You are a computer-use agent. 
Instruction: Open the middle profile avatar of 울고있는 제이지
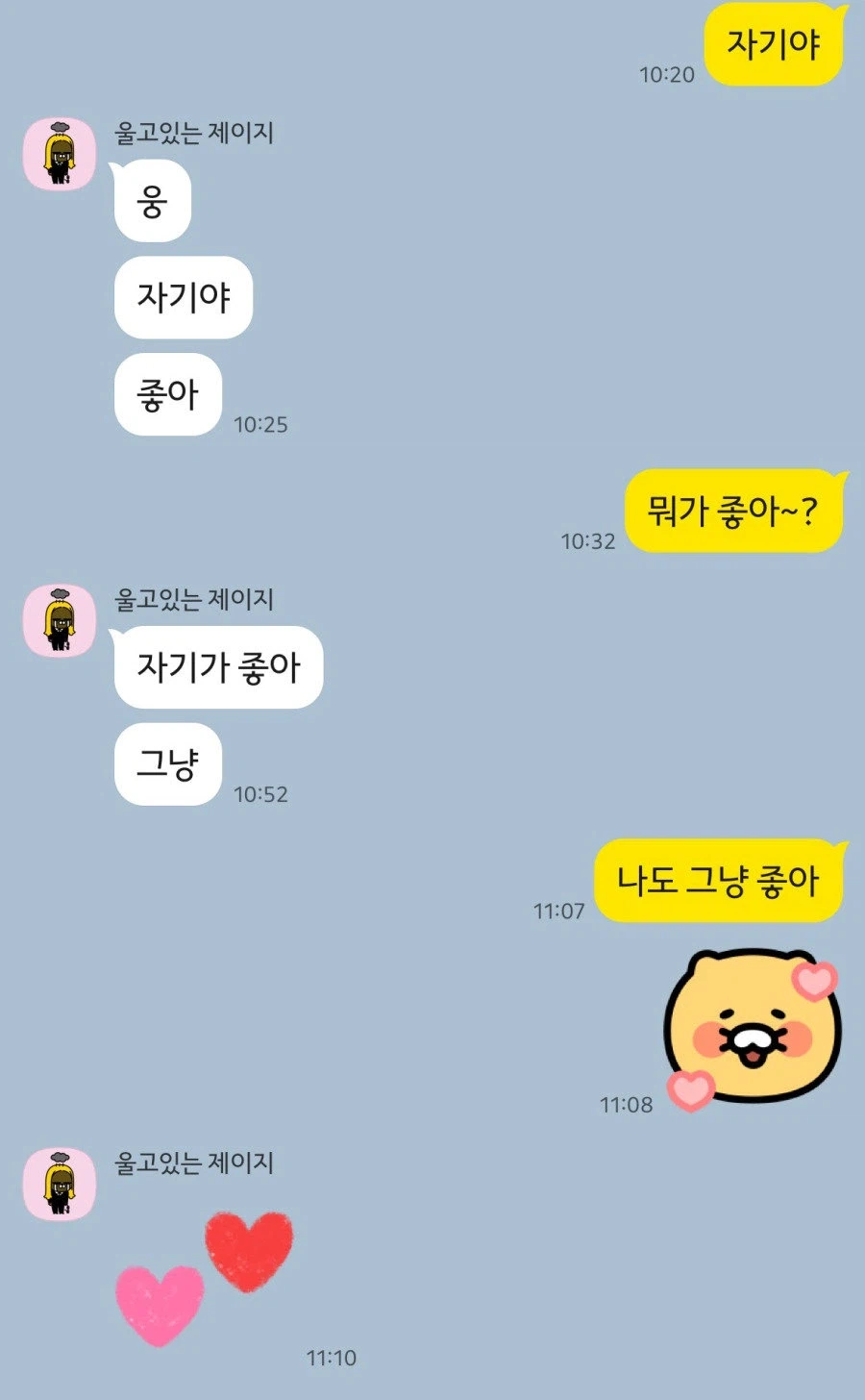coord(58,619)
